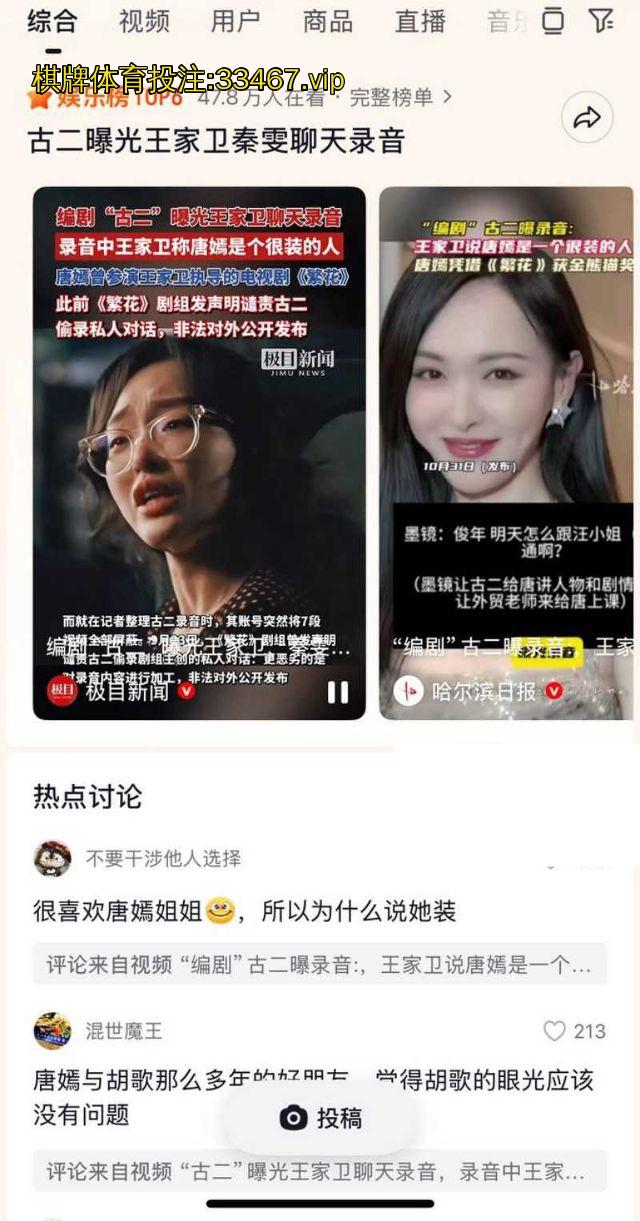Viewport: 640px width, 1221px height.
Task: Switch to the 商品 tab
Action: tap(328, 21)
